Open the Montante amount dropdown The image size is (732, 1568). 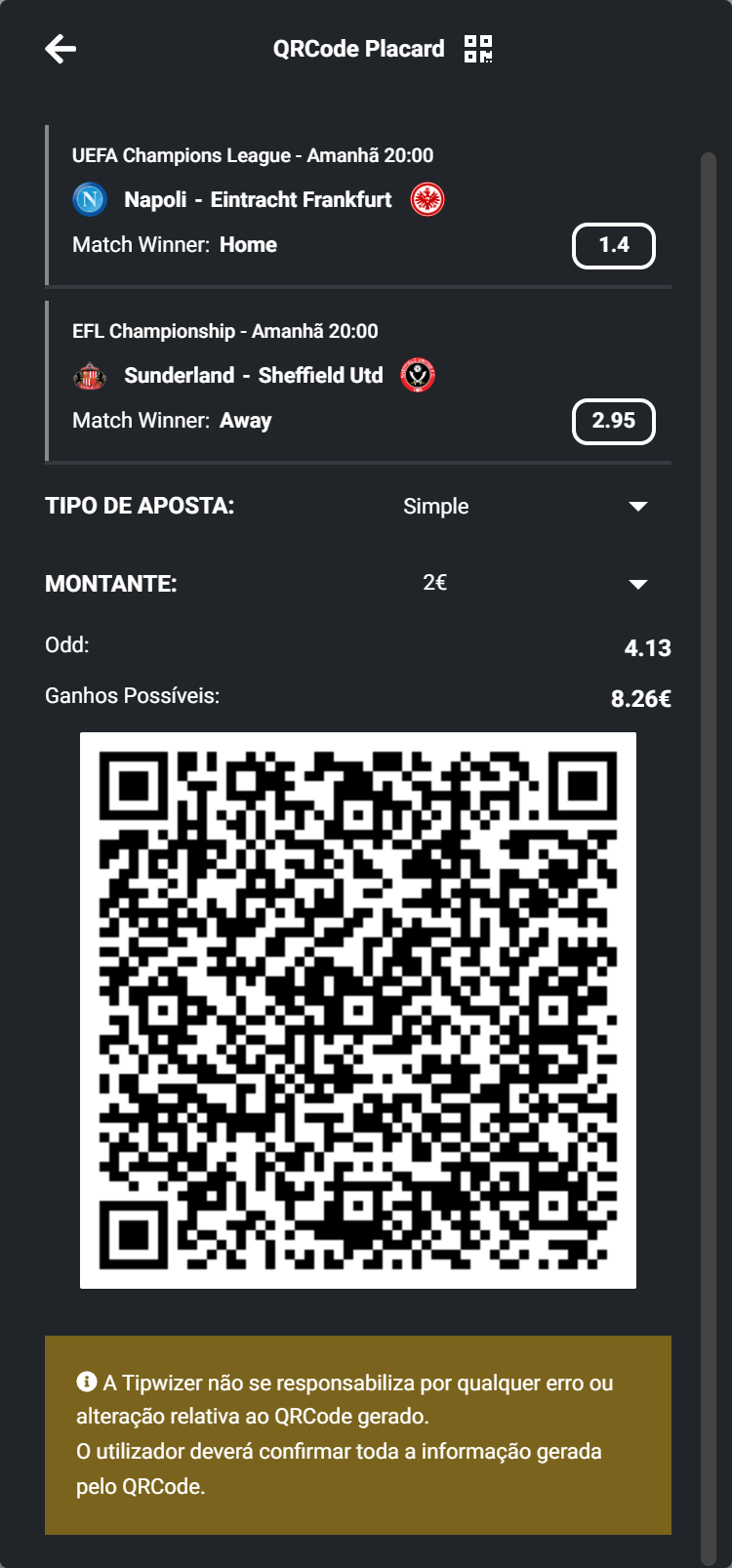(637, 584)
